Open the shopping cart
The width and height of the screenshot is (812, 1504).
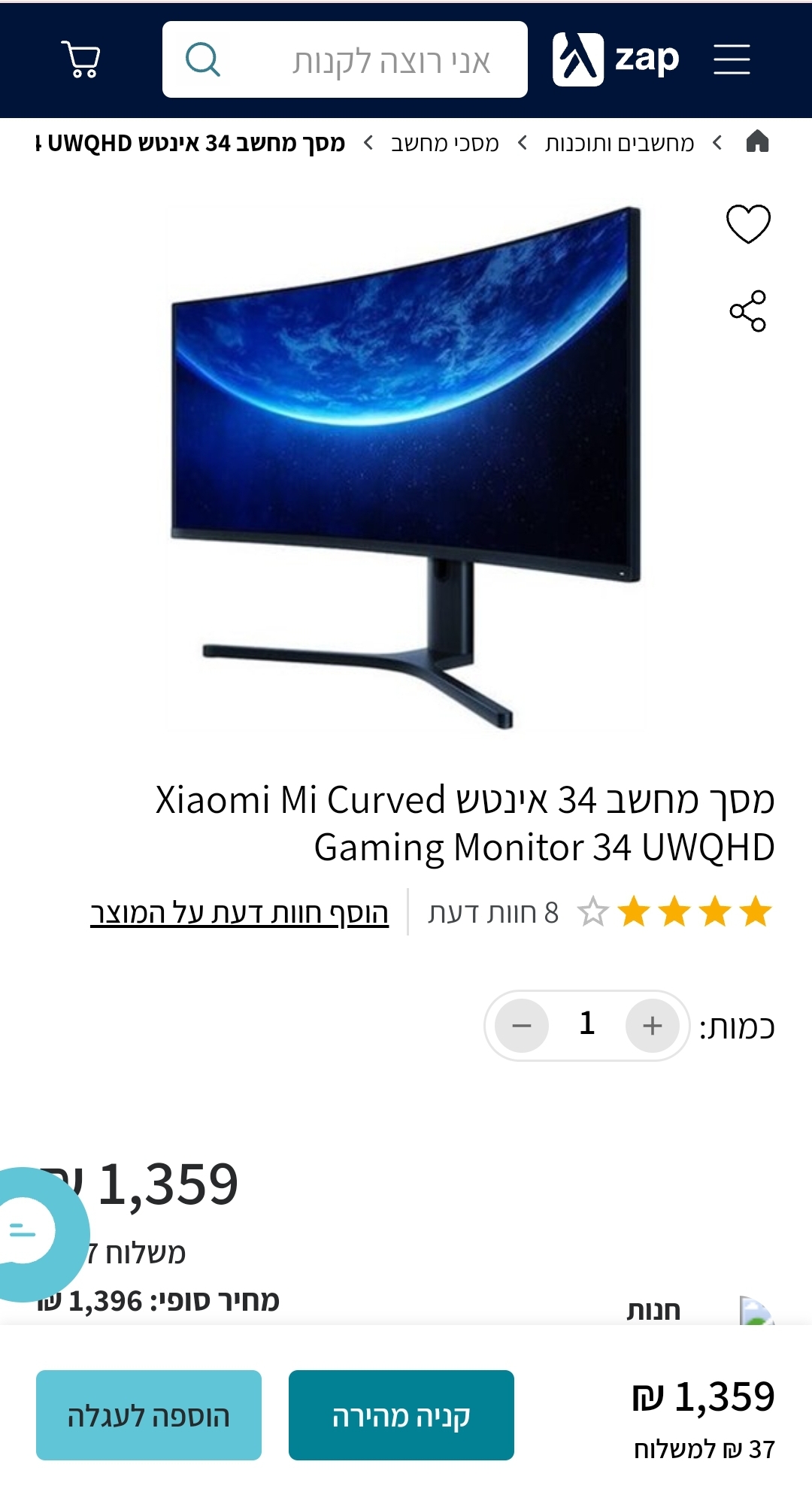coord(80,59)
